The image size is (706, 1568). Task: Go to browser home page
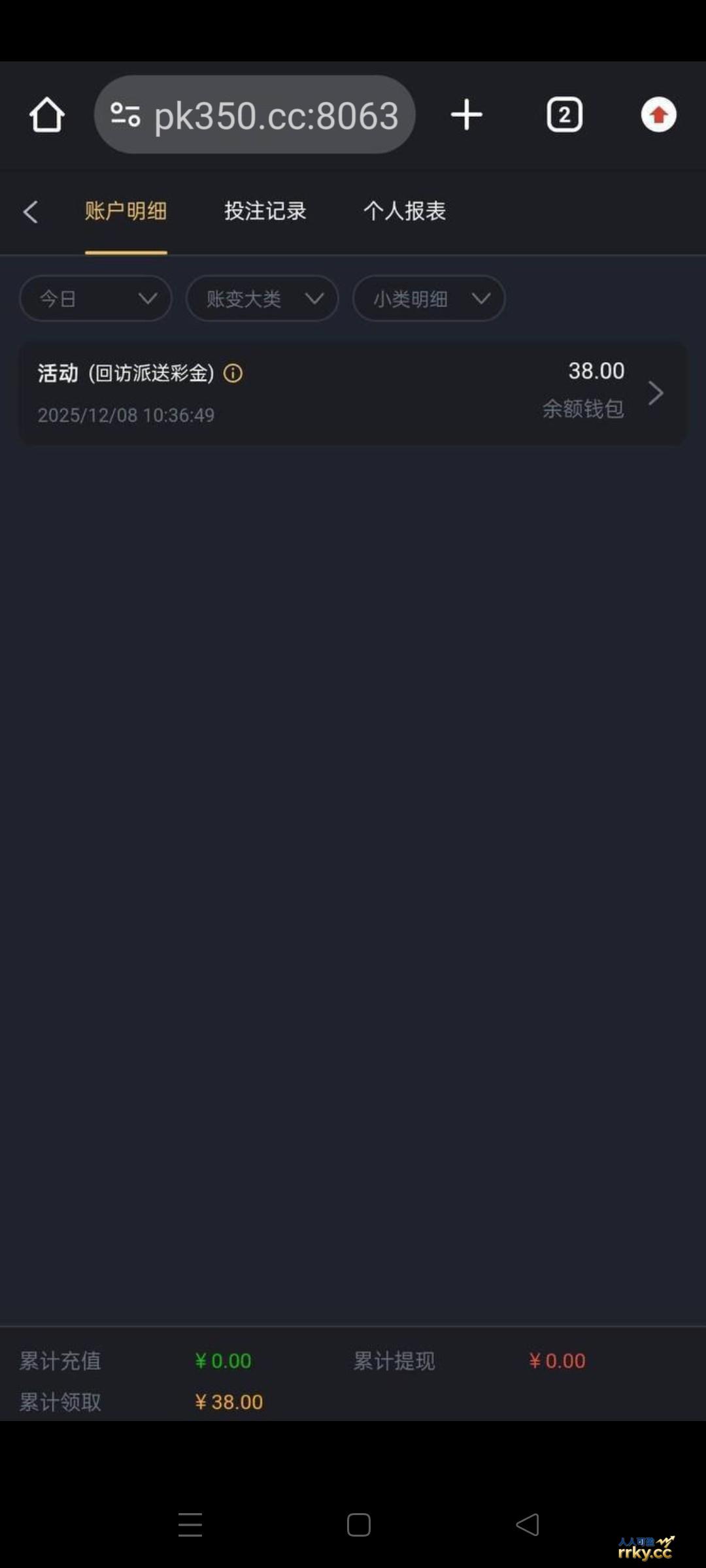coord(46,115)
